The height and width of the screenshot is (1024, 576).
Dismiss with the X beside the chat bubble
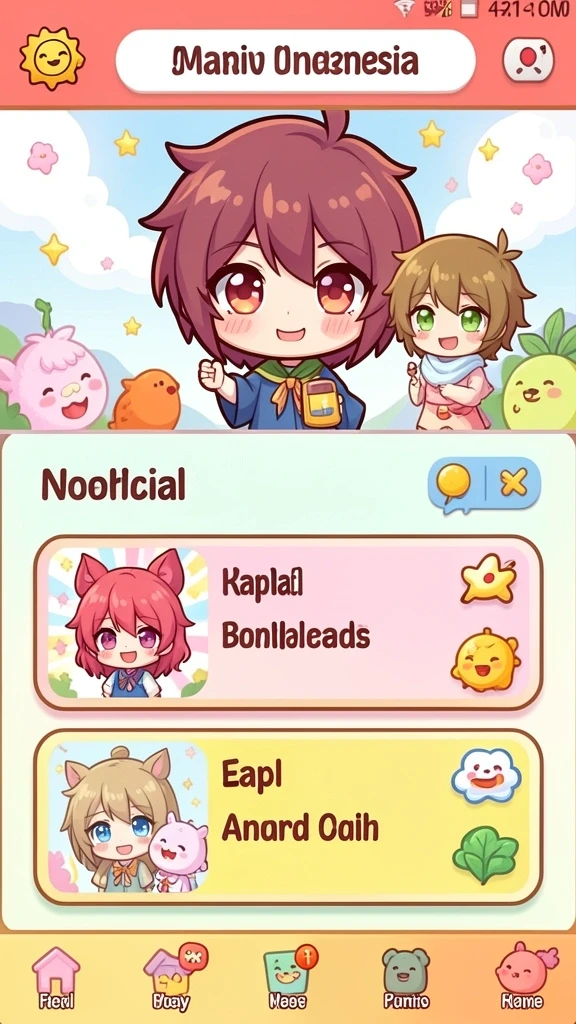(513, 483)
